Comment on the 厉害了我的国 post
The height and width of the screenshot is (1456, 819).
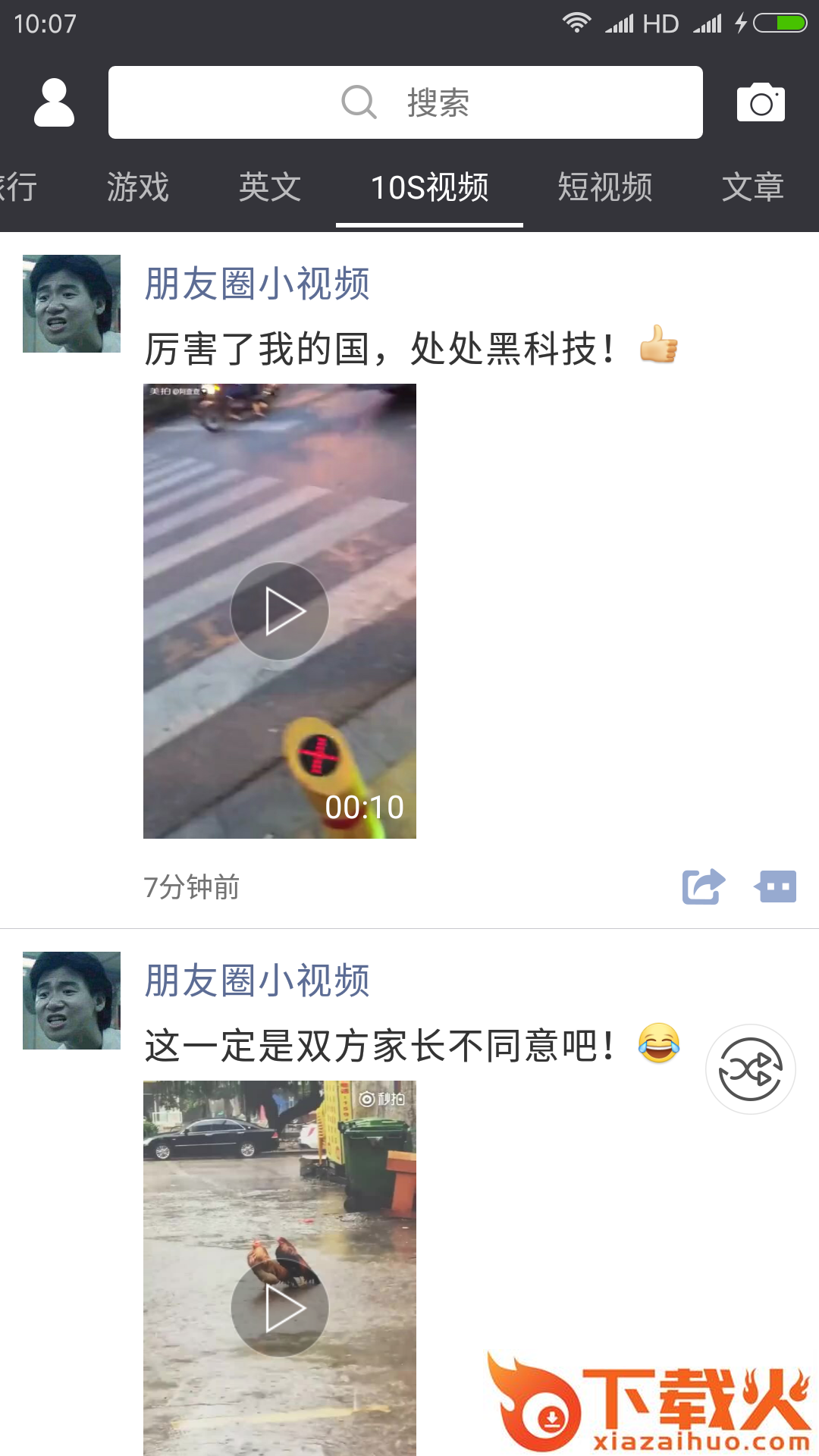(x=776, y=886)
